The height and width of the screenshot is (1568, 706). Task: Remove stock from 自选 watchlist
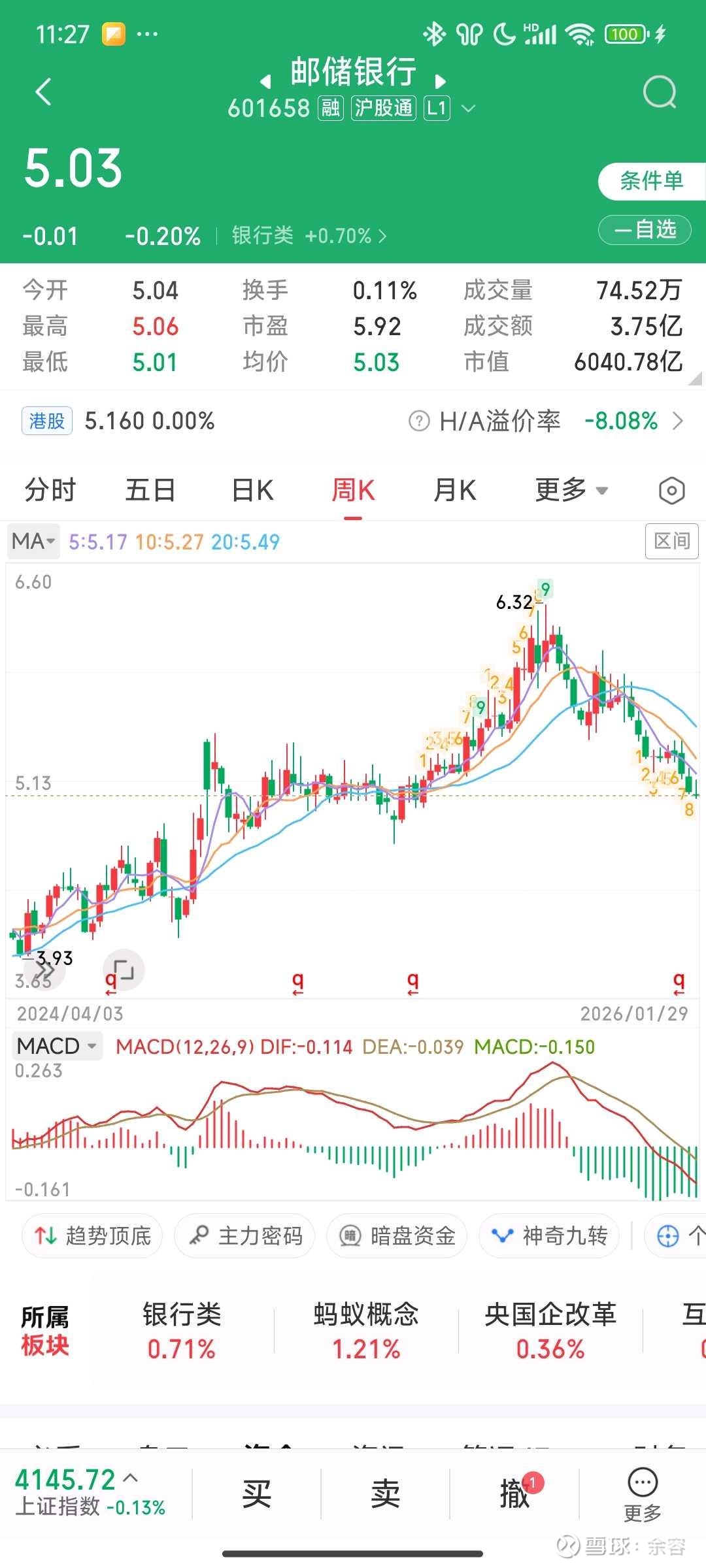645,230
